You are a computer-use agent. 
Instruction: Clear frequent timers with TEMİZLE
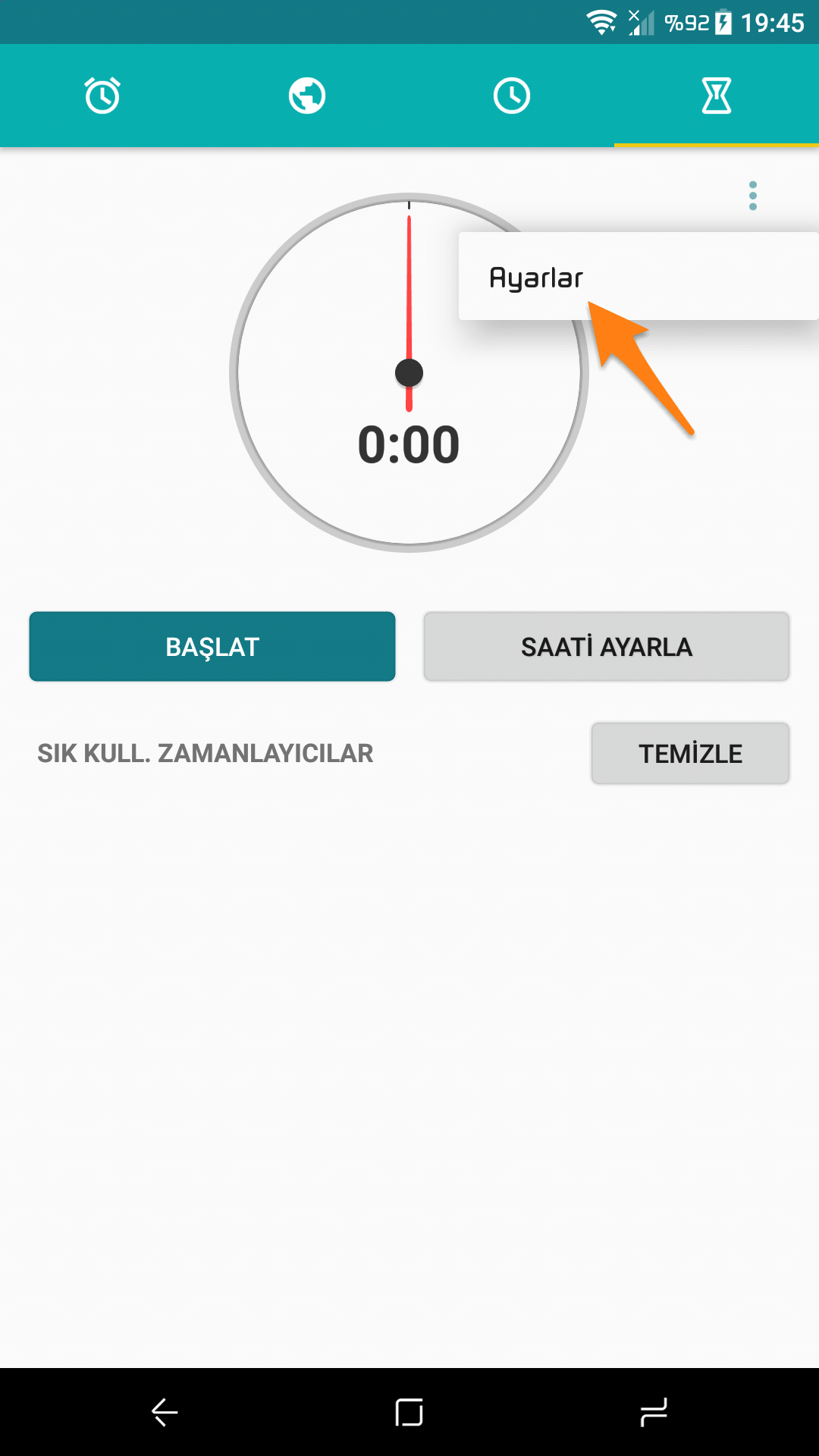[690, 753]
